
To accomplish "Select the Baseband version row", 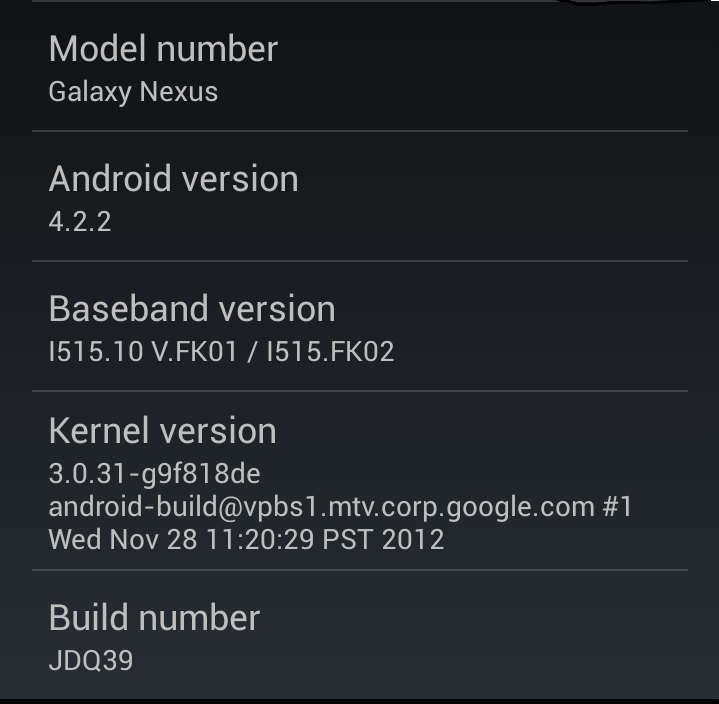I will 360,326.
